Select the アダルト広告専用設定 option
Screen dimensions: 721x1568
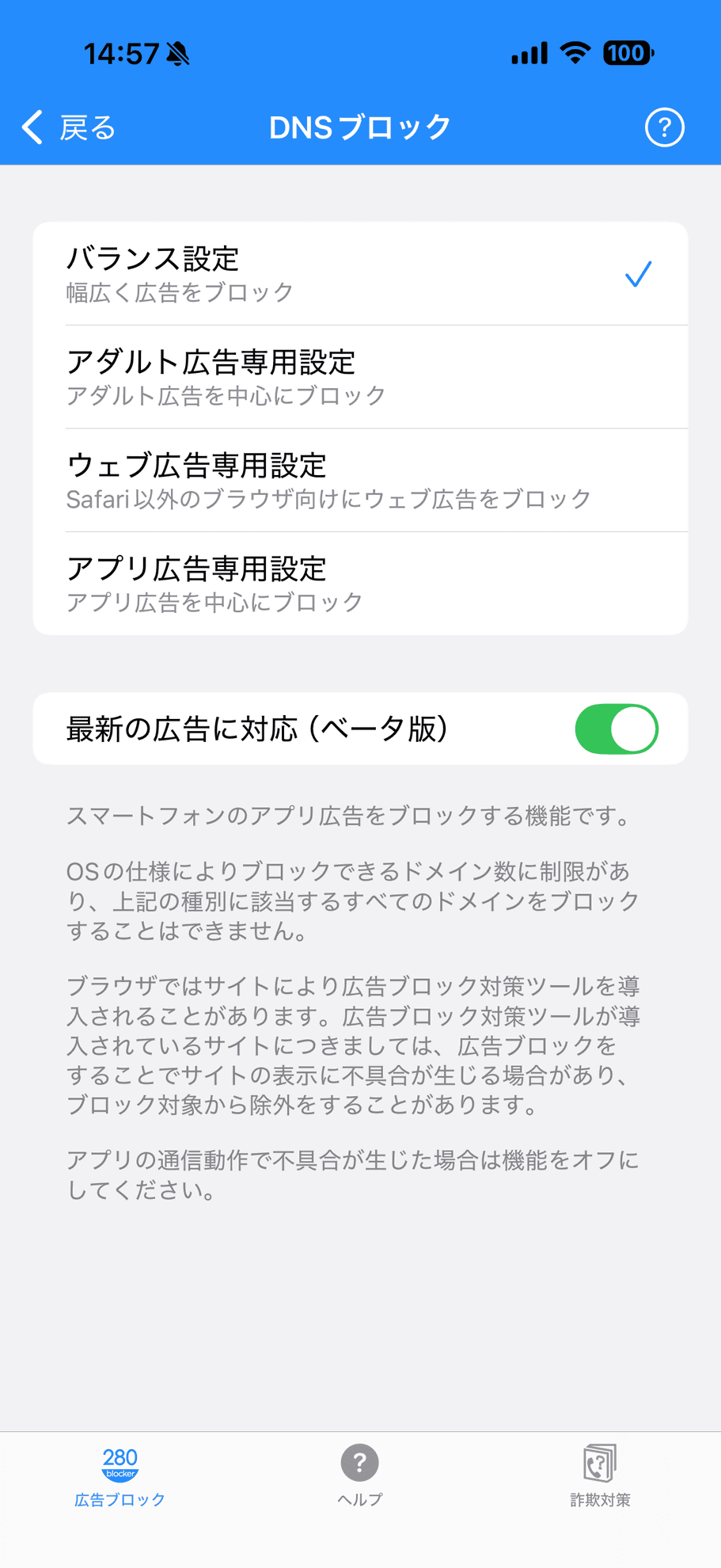tap(360, 377)
